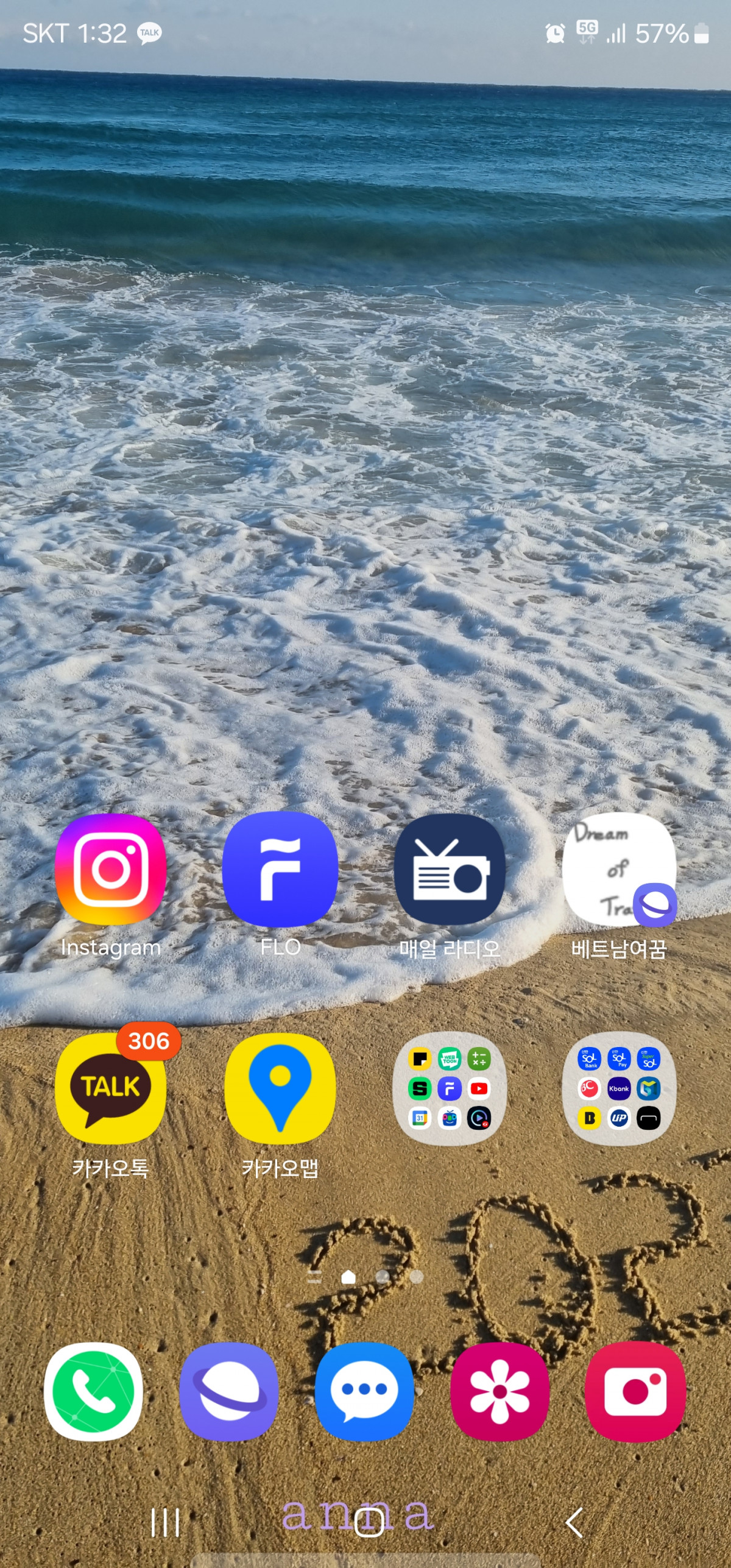The height and width of the screenshot is (1568, 731).
Task: Launch Samsung Internet browser from the dock
Action: 228,1391
